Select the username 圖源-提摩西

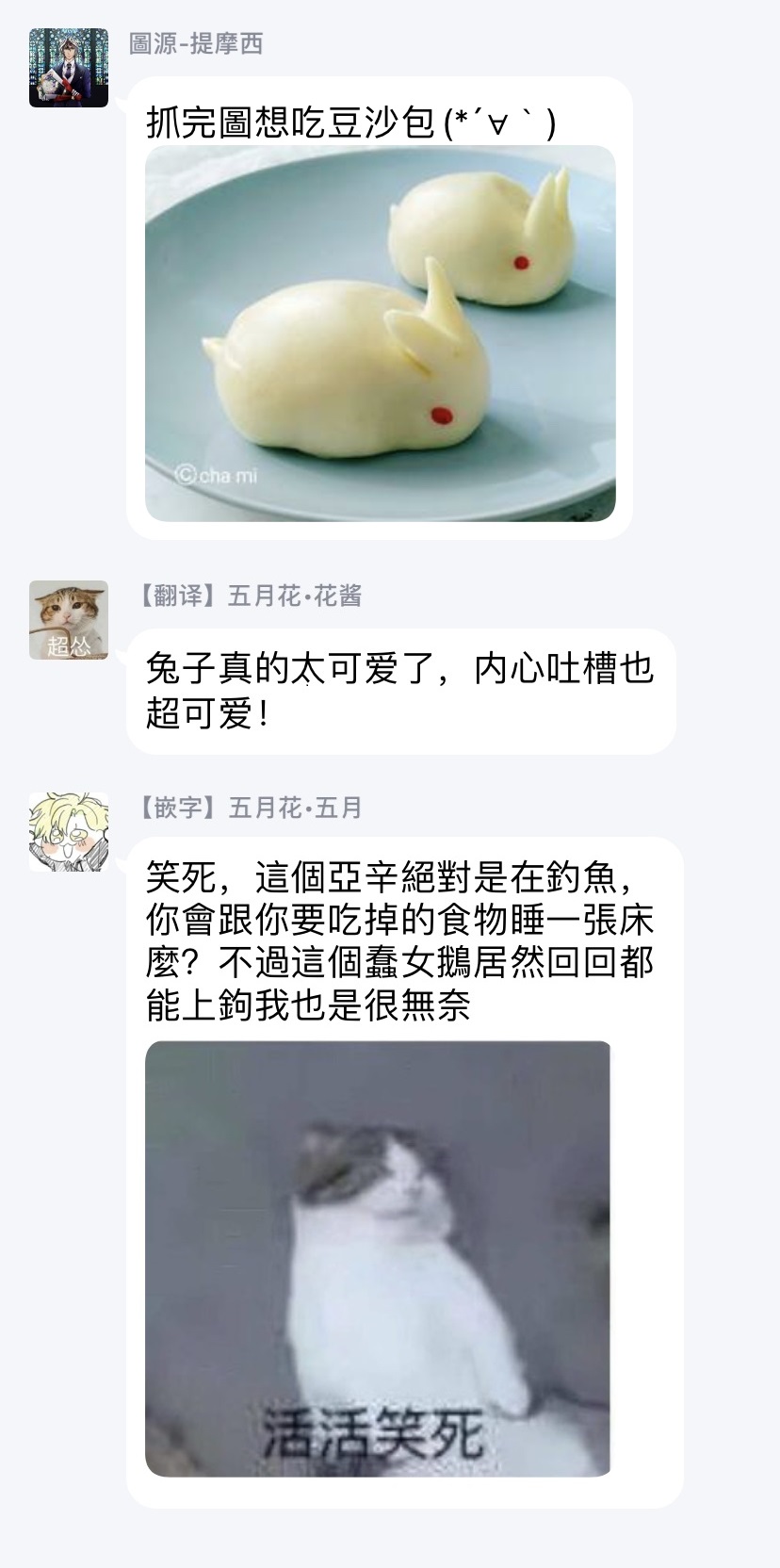pyautogui.click(x=198, y=43)
